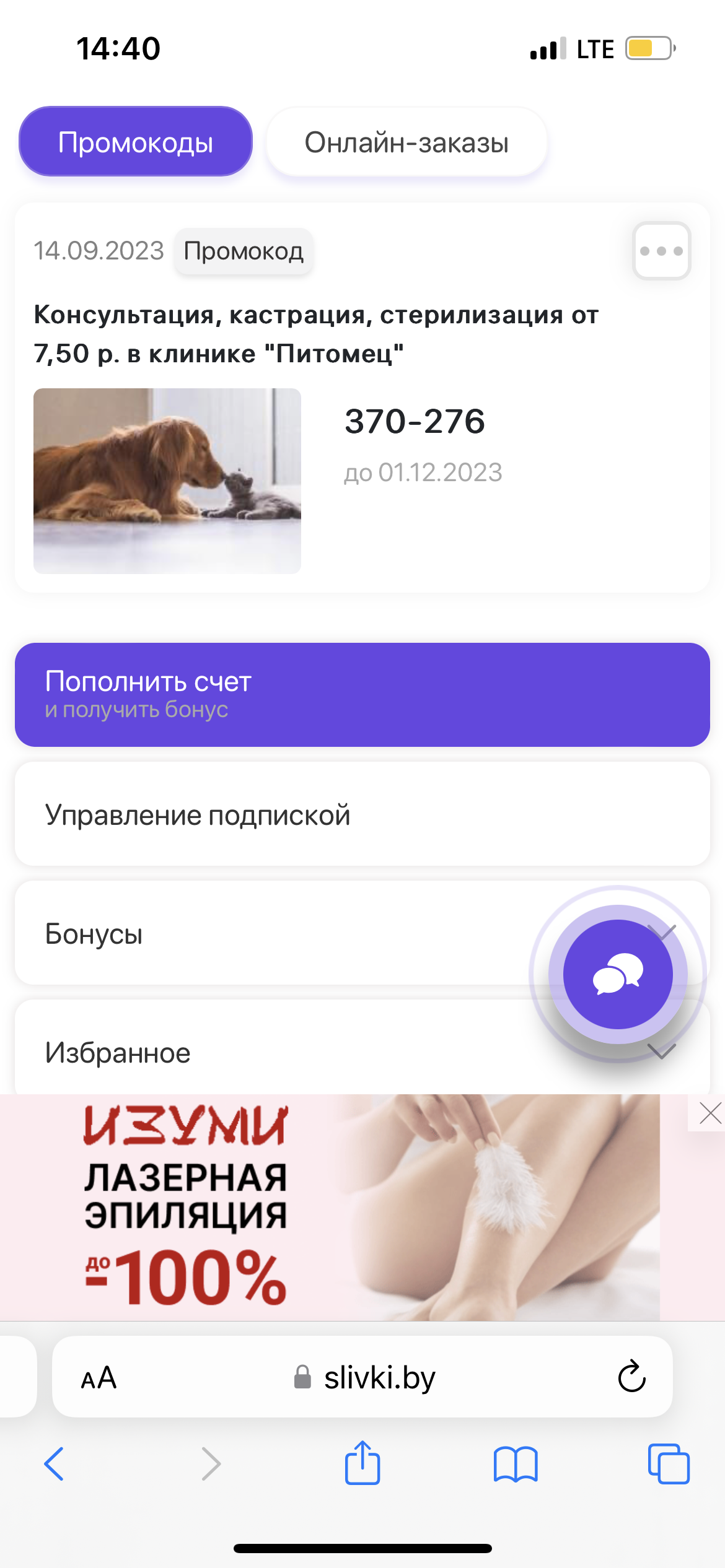Viewport: 725px width, 1568px height.
Task: Show all open Safari tabs
Action: (x=668, y=1464)
